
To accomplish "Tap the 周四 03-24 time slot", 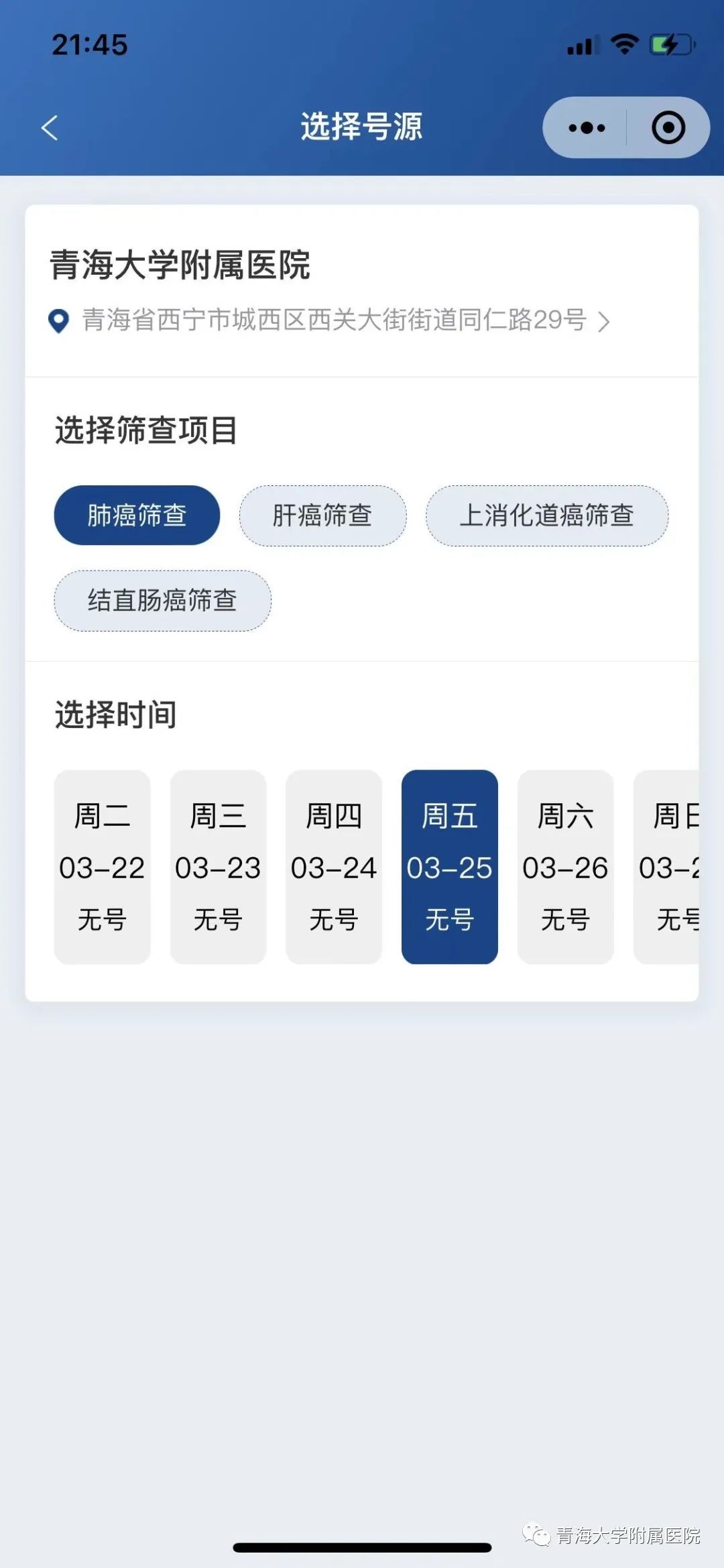I will (334, 866).
